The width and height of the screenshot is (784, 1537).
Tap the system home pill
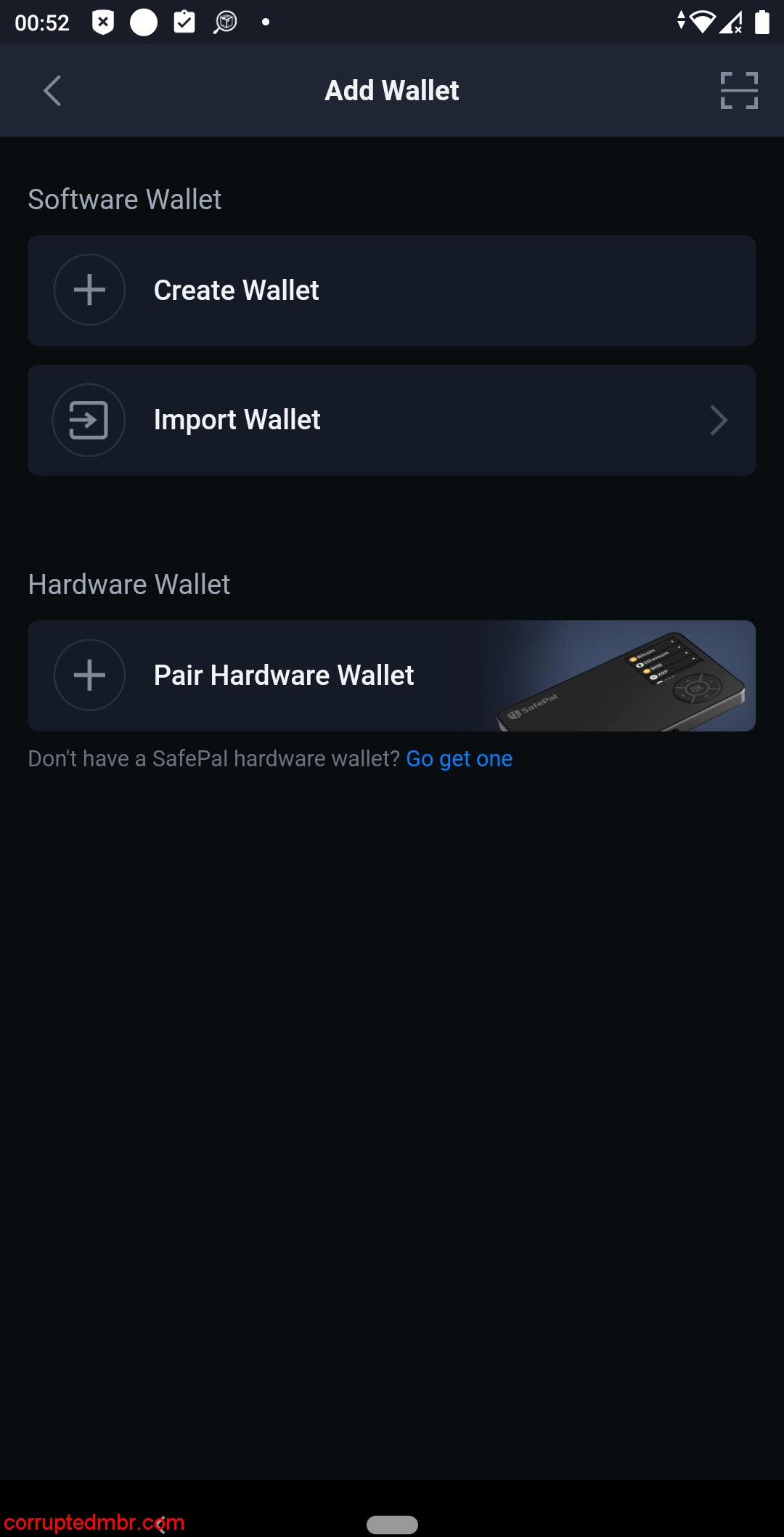coord(392,1524)
